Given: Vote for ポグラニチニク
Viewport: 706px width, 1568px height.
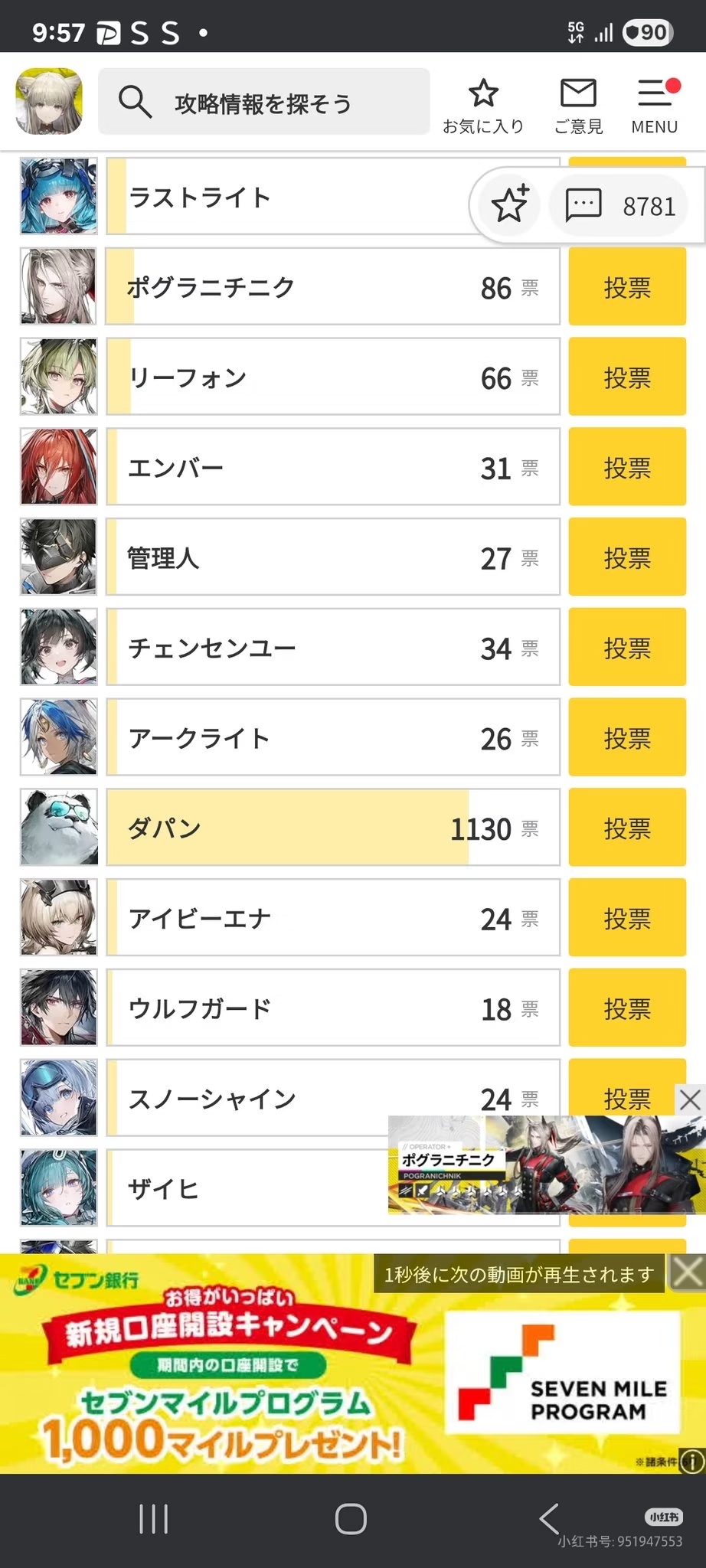Looking at the screenshot, I should [627, 287].
